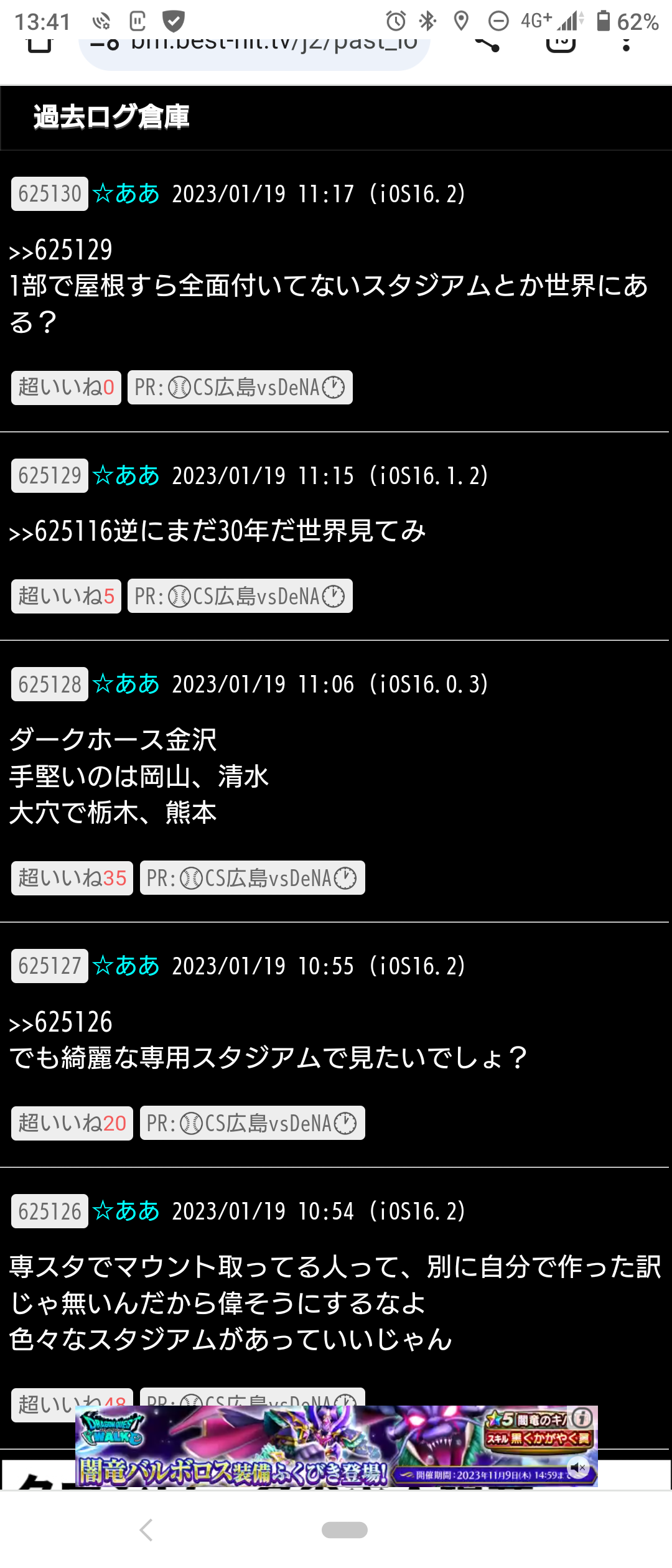Image resolution: width=672 pixels, height=1568 pixels.
Task: Open PR link under post 625128
Action: pyautogui.click(x=252, y=878)
